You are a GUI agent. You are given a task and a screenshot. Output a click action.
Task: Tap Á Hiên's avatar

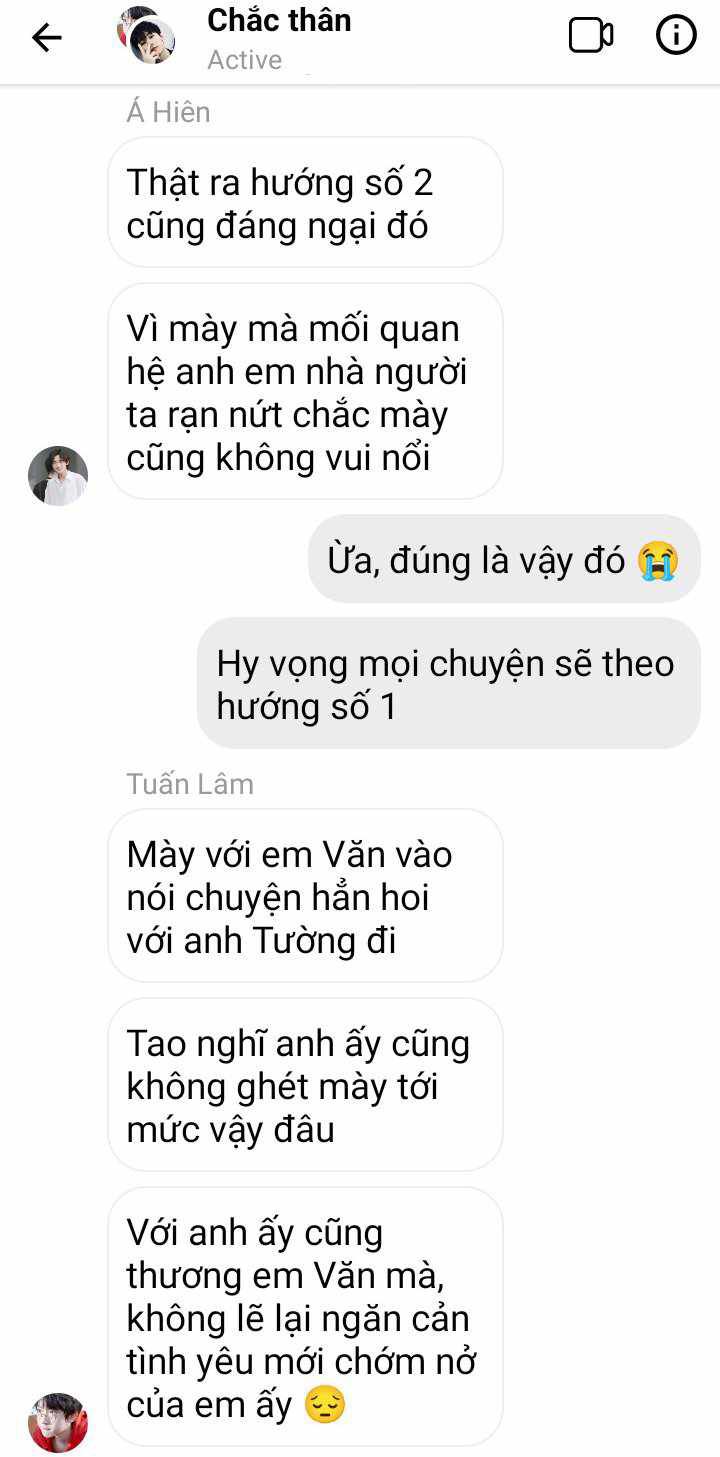click(x=58, y=476)
